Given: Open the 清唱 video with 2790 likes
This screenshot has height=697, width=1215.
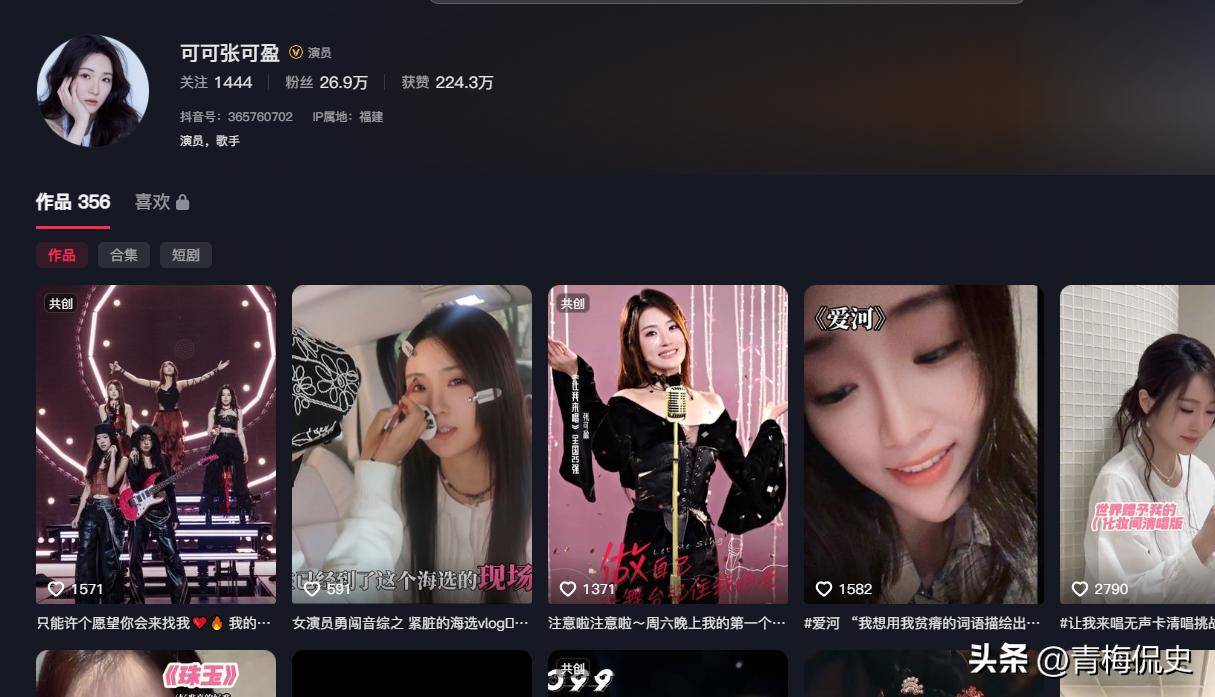Looking at the screenshot, I should point(1137,444).
